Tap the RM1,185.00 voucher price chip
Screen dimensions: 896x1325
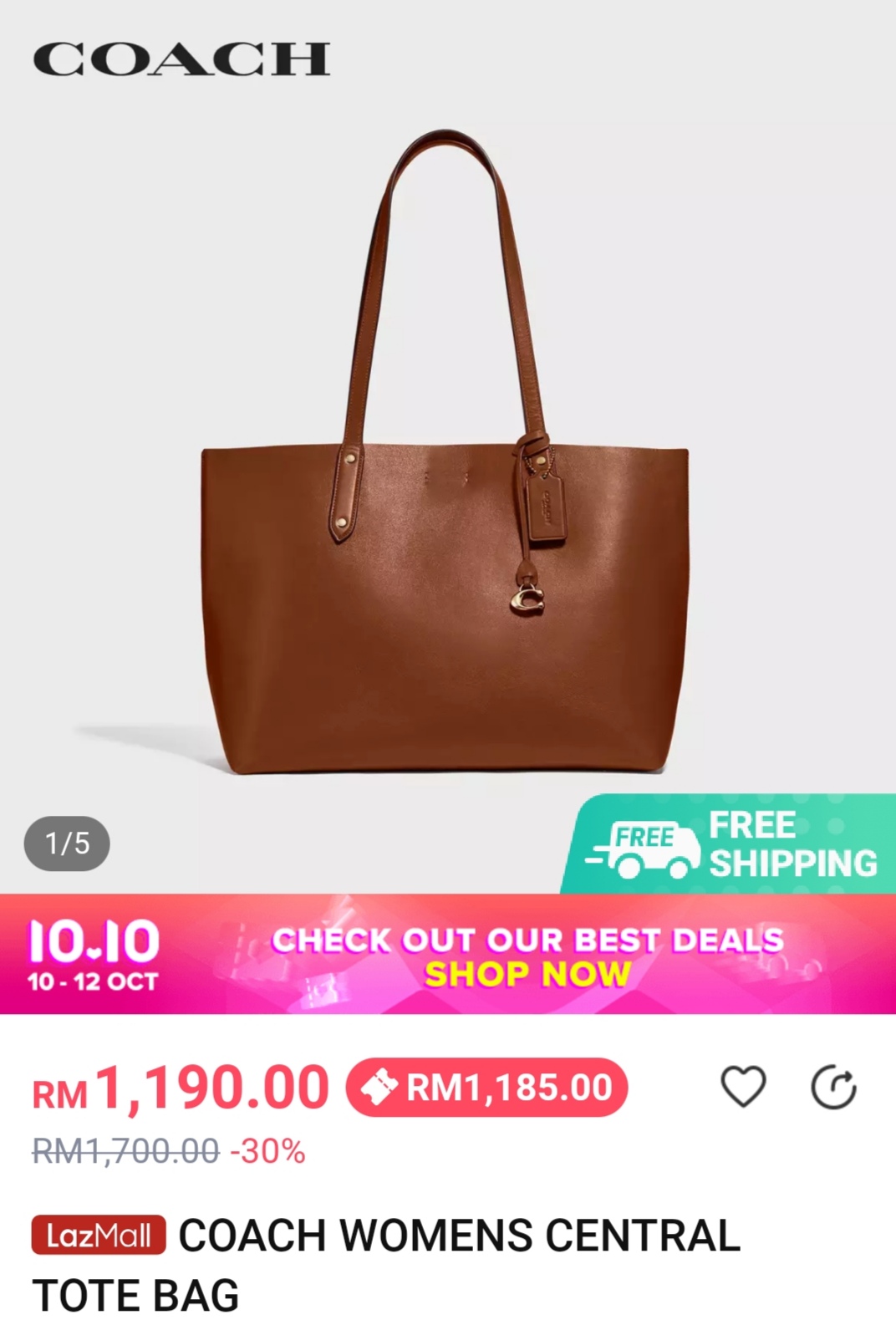[x=486, y=1088]
